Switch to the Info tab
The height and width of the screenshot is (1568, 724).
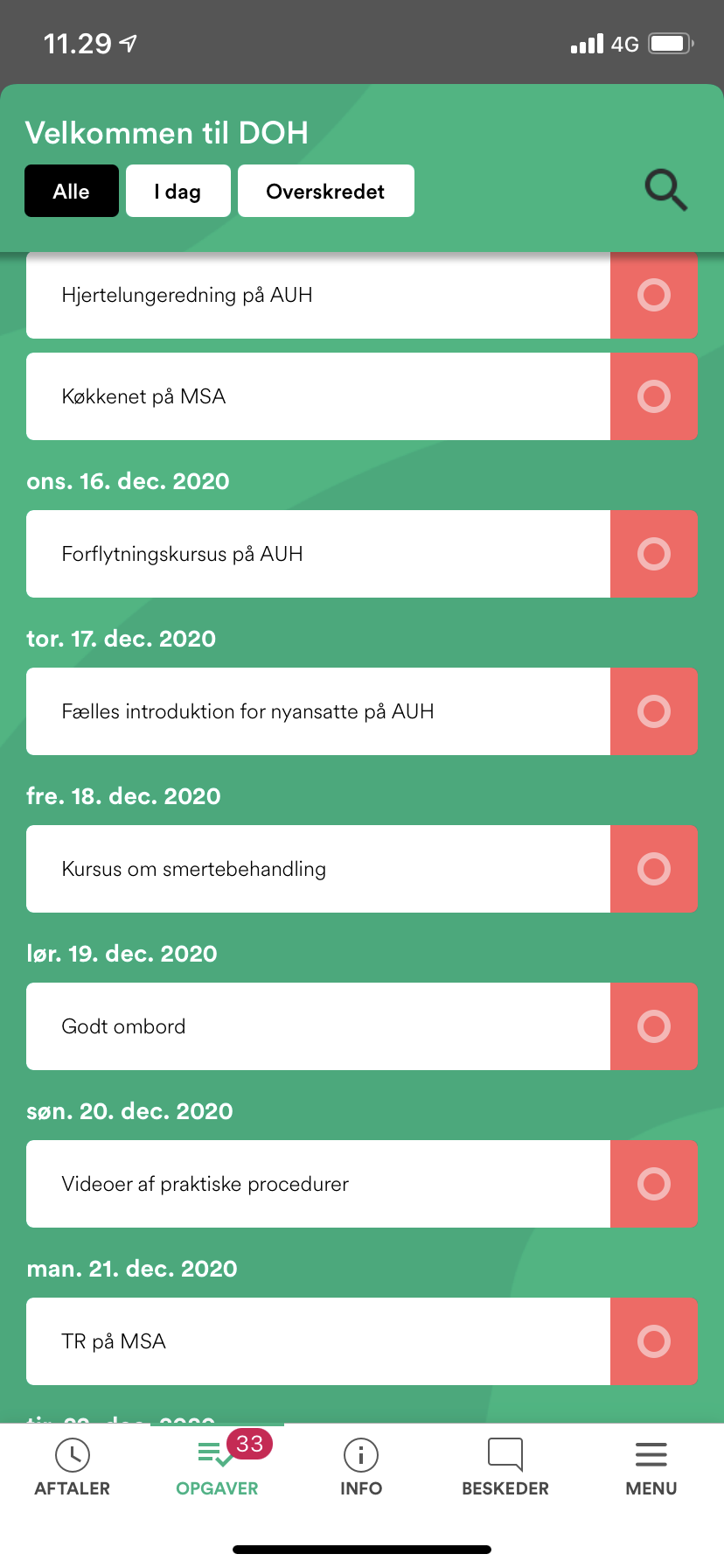tap(361, 1467)
